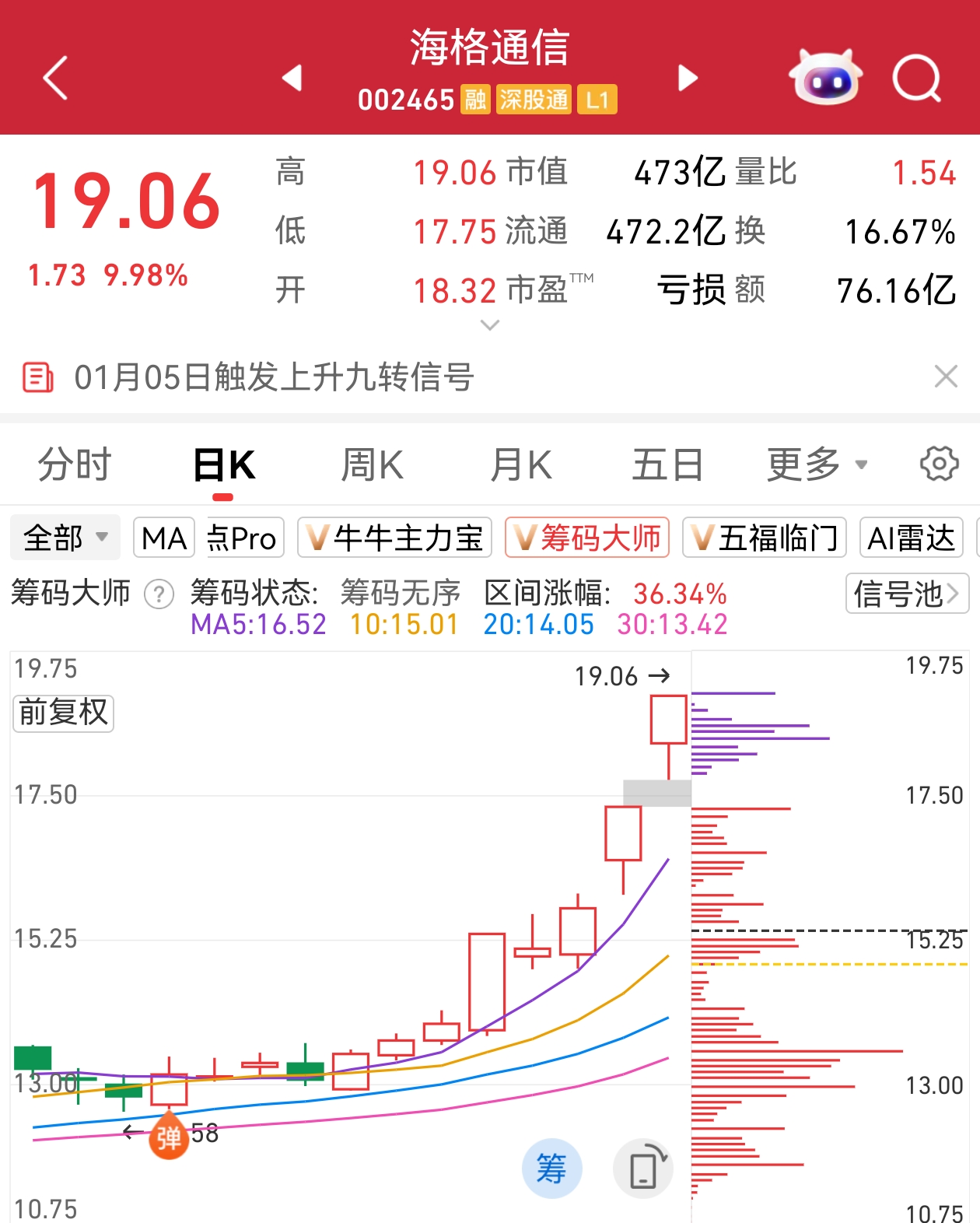
Task: Go back using the top-left arrow
Action: coord(56,78)
